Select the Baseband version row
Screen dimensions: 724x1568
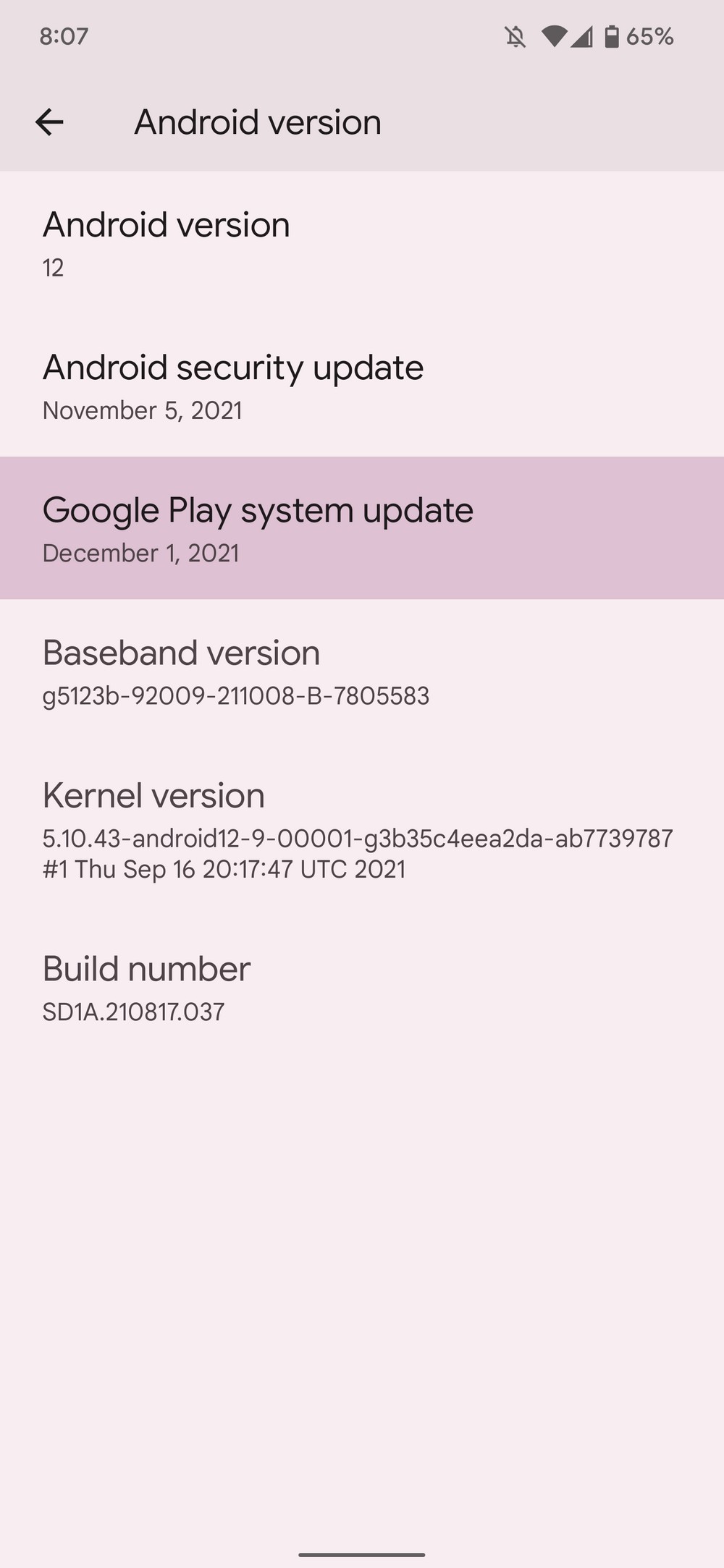pyautogui.click(x=362, y=671)
